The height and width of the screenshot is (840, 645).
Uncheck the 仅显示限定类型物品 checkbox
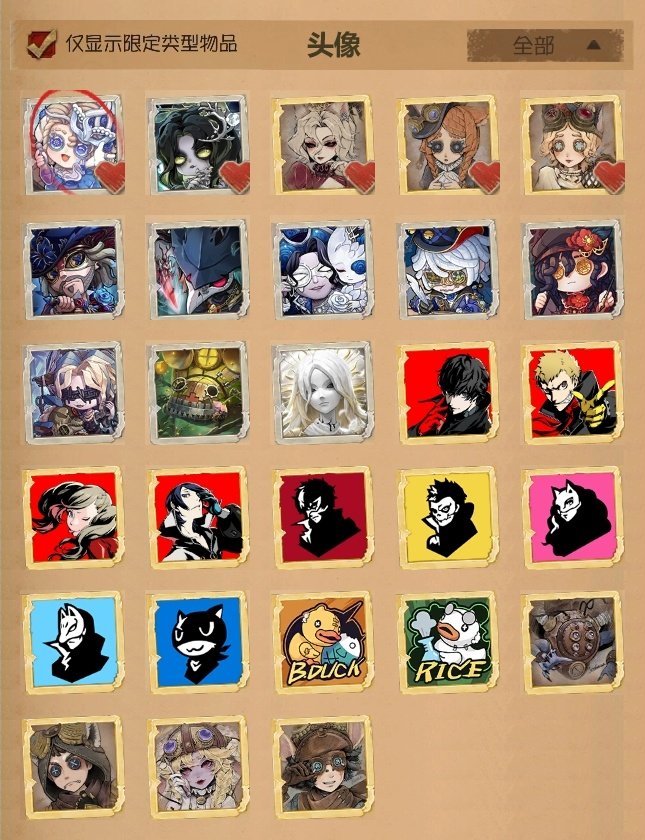pyautogui.click(x=40, y=44)
